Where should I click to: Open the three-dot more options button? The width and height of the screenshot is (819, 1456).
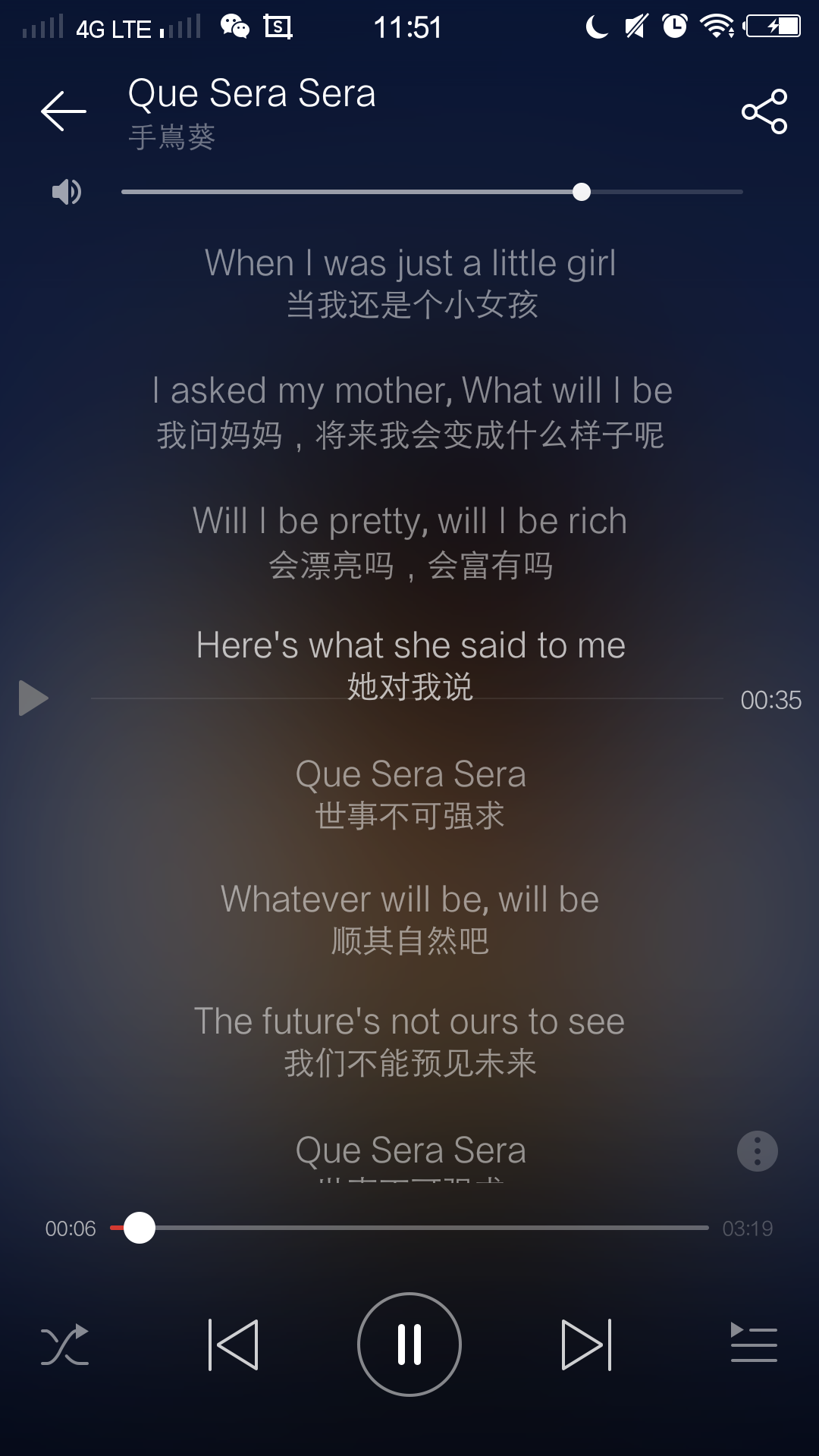pyautogui.click(x=758, y=1151)
